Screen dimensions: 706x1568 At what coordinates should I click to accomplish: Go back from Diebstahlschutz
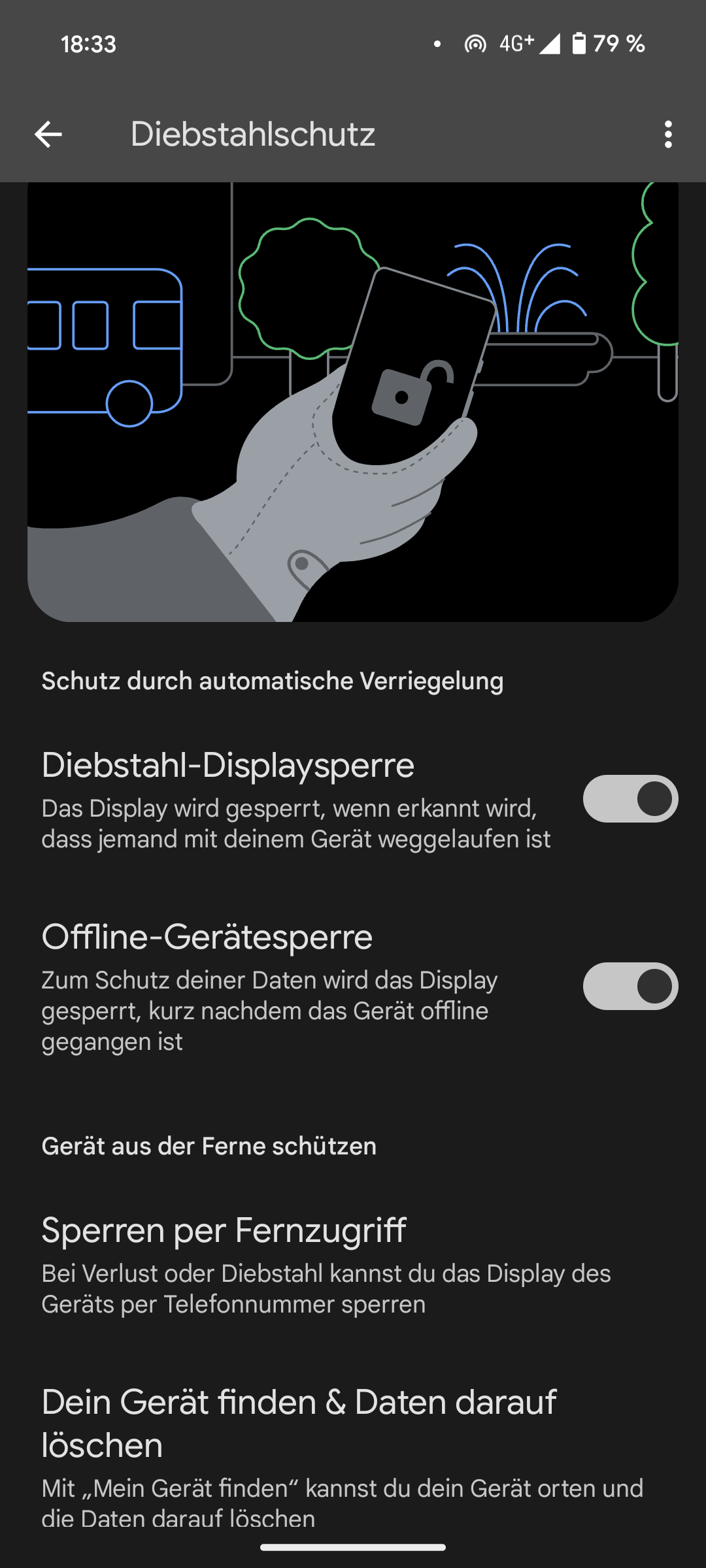(x=48, y=135)
